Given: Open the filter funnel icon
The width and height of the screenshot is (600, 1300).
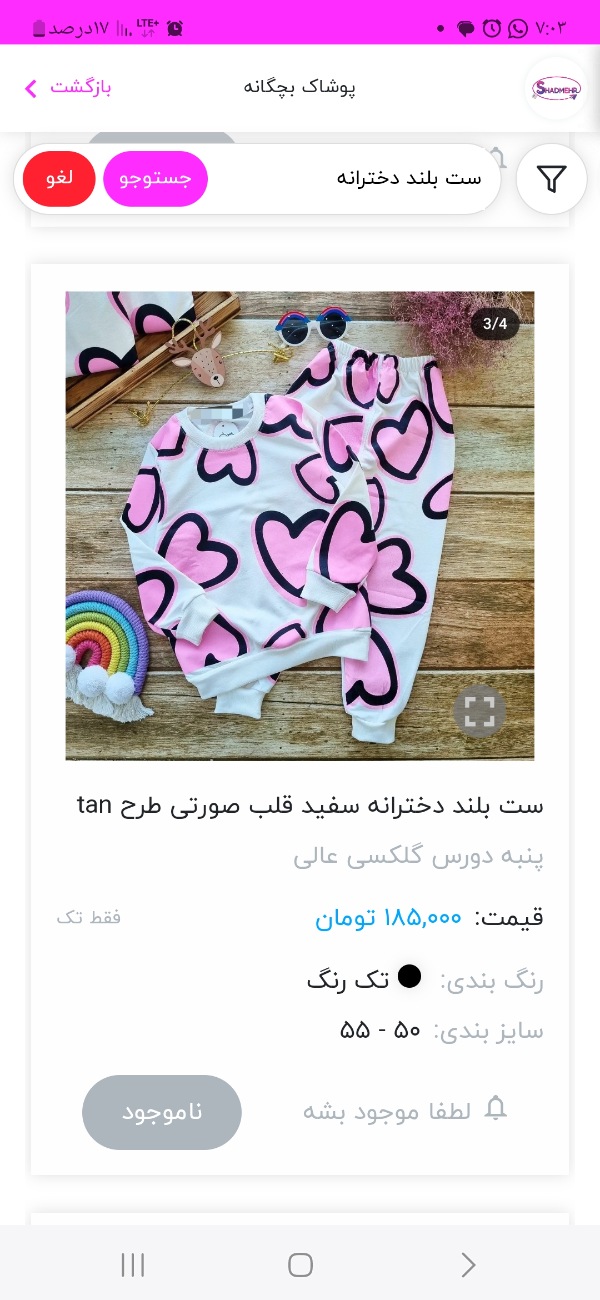Looking at the screenshot, I should (x=551, y=179).
